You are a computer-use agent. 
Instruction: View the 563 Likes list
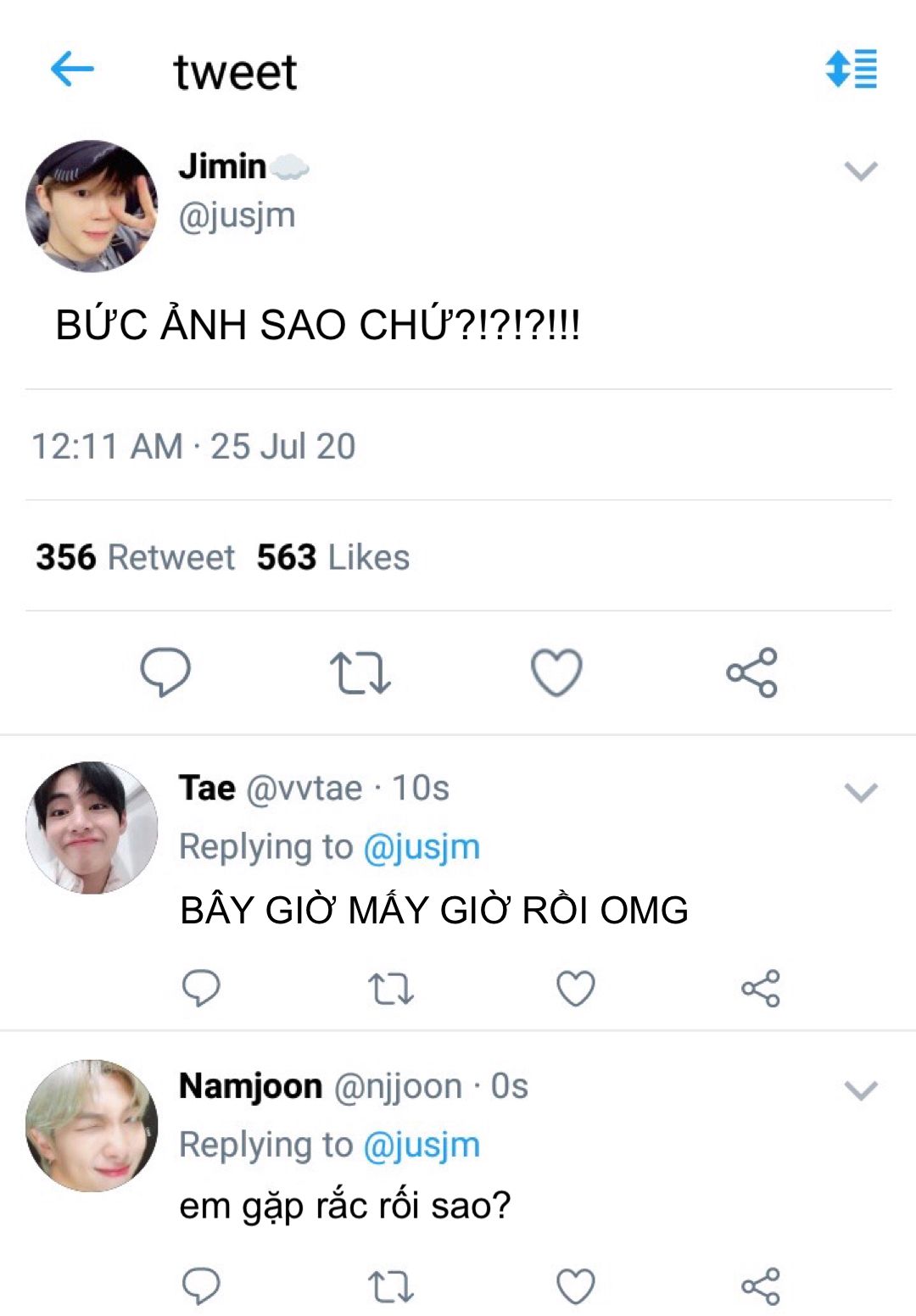(x=333, y=557)
